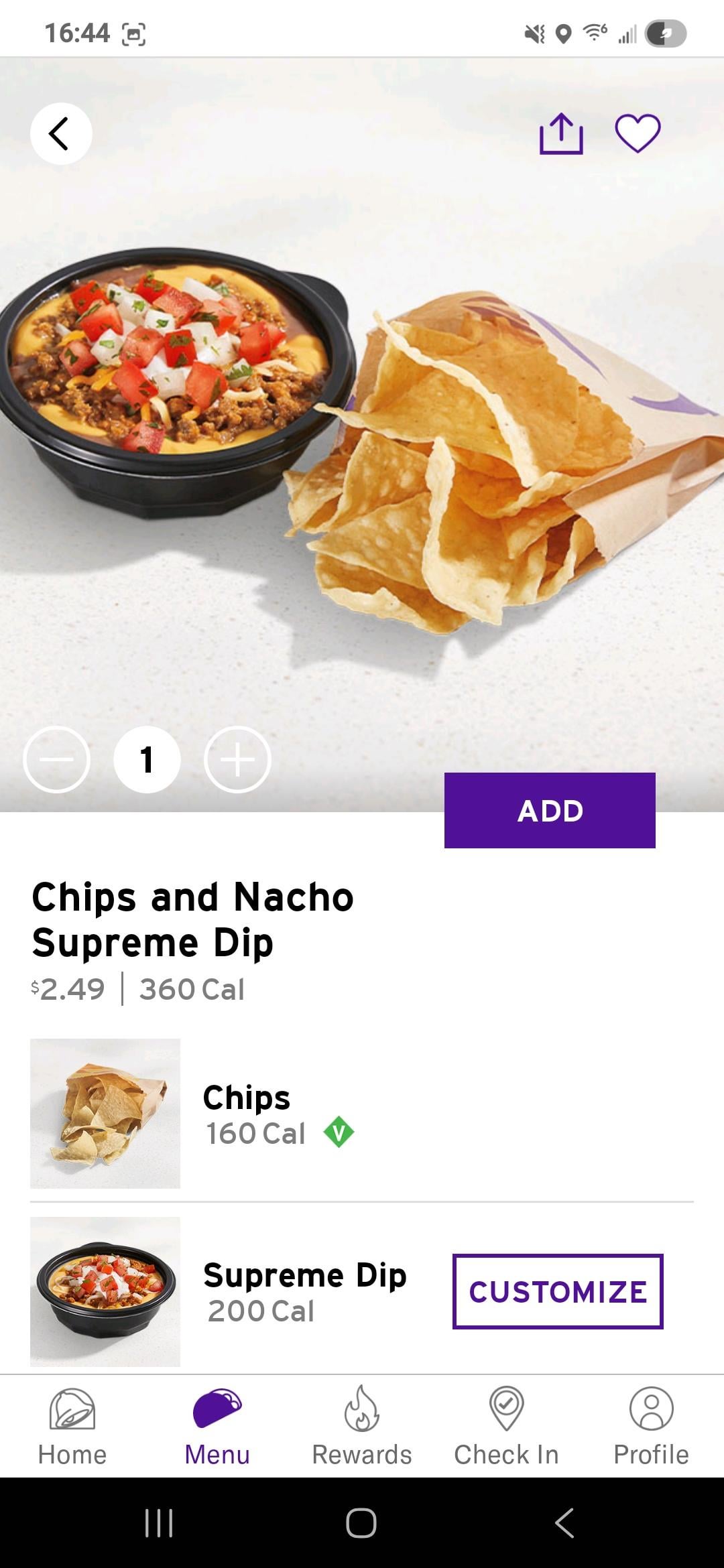Screen dimensions: 724x1568
Task: Tap the system back button
Action: click(564, 1522)
